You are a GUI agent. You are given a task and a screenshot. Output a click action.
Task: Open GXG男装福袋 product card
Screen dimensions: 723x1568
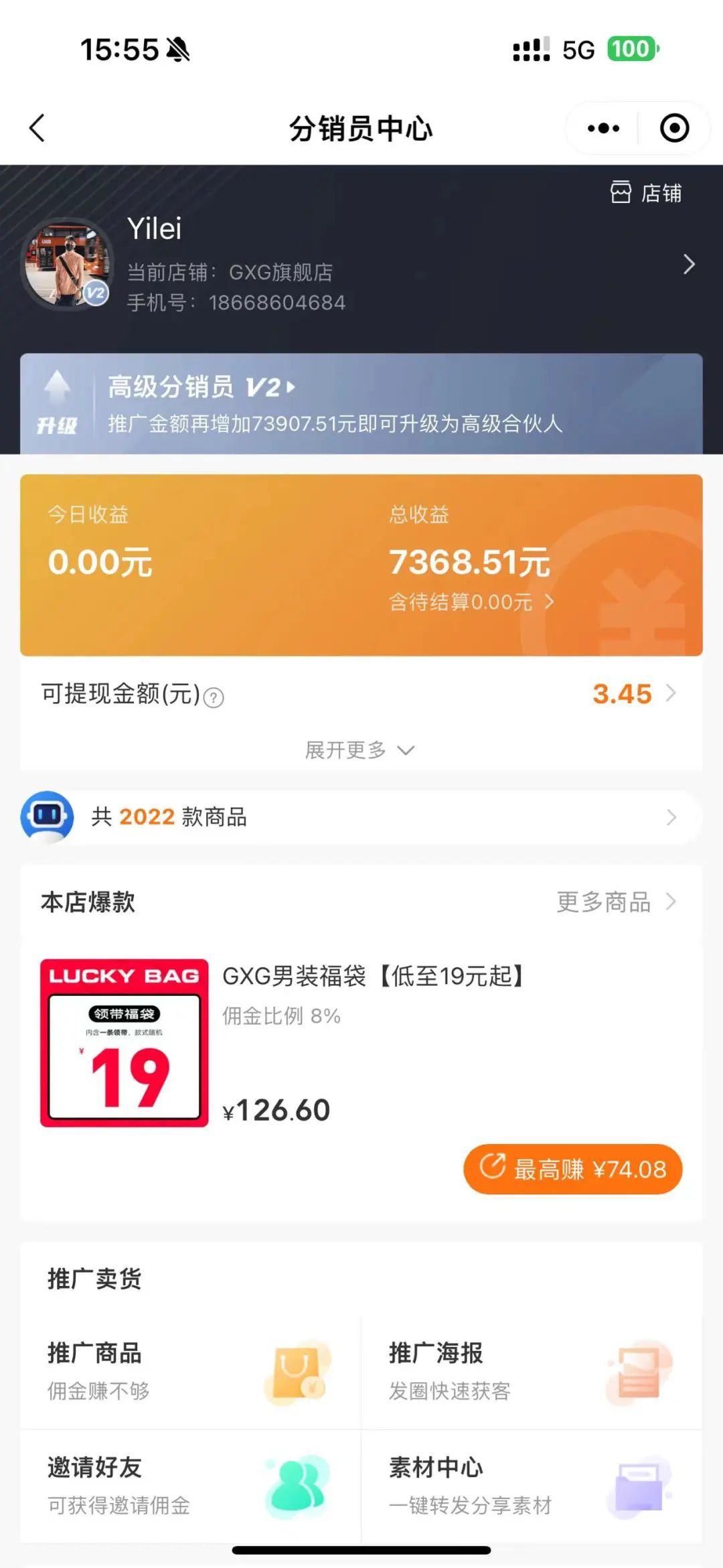(361, 1078)
